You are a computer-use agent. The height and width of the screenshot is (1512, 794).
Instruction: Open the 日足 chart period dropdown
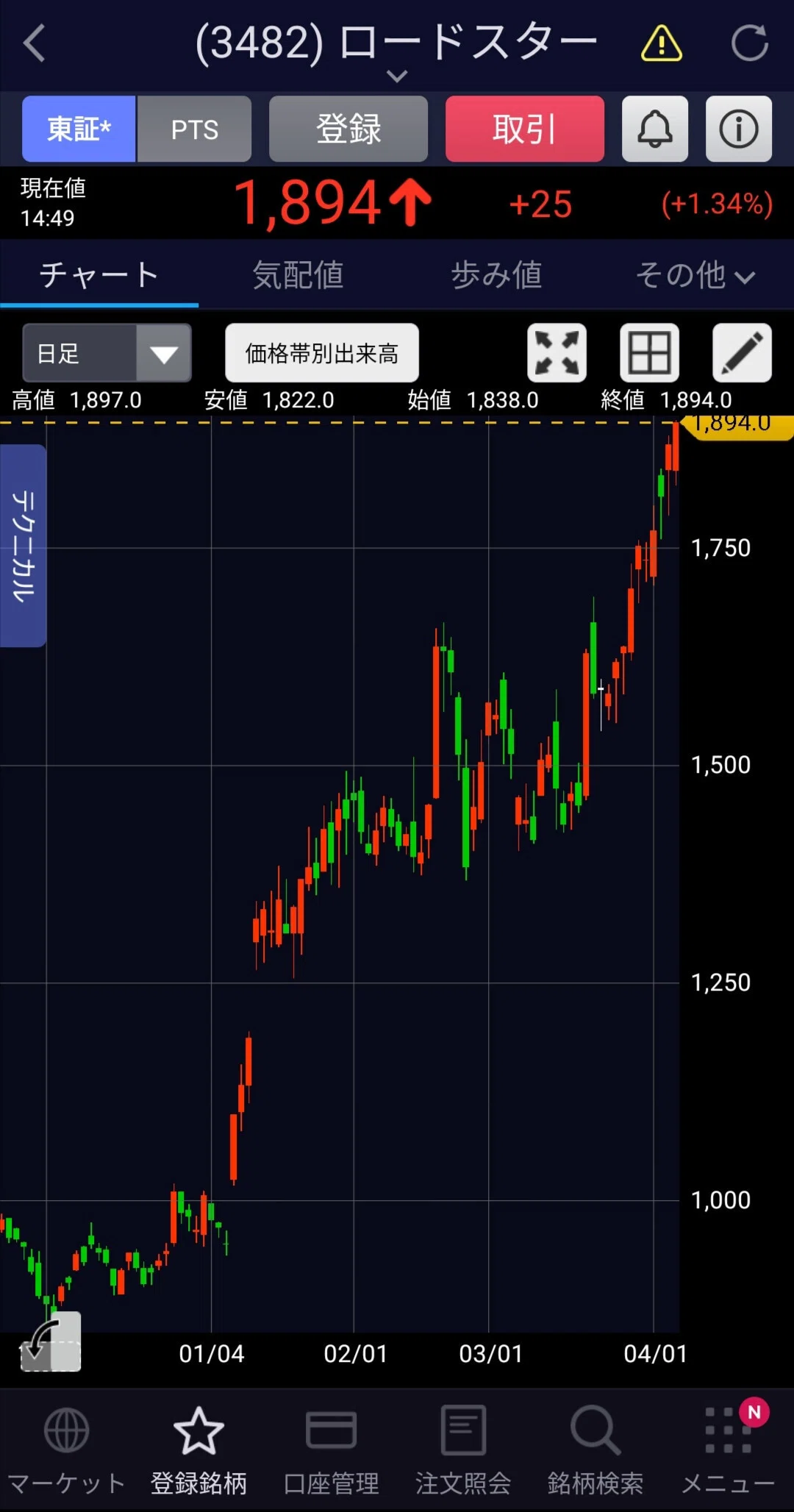click(x=107, y=353)
